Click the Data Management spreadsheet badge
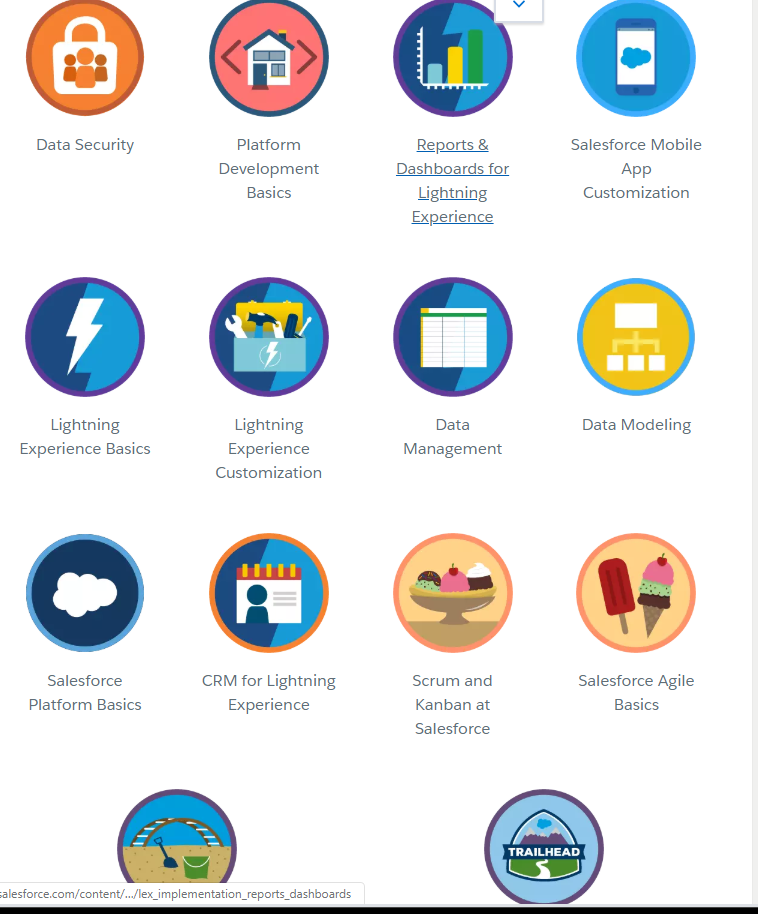 coord(452,337)
